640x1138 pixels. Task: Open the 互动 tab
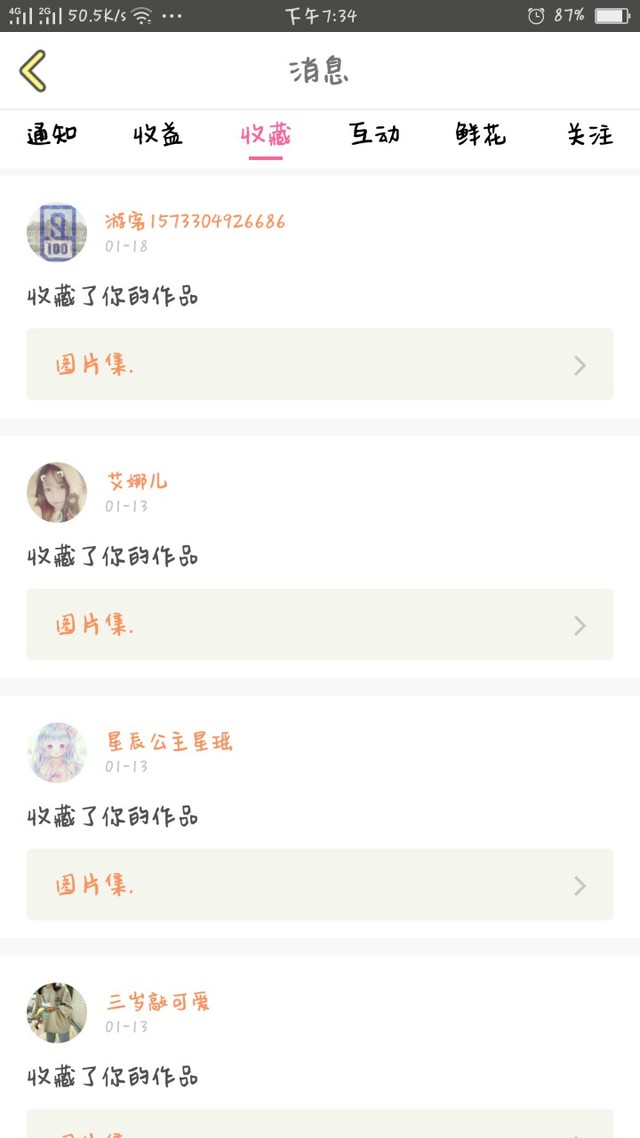(x=374, y=135)
